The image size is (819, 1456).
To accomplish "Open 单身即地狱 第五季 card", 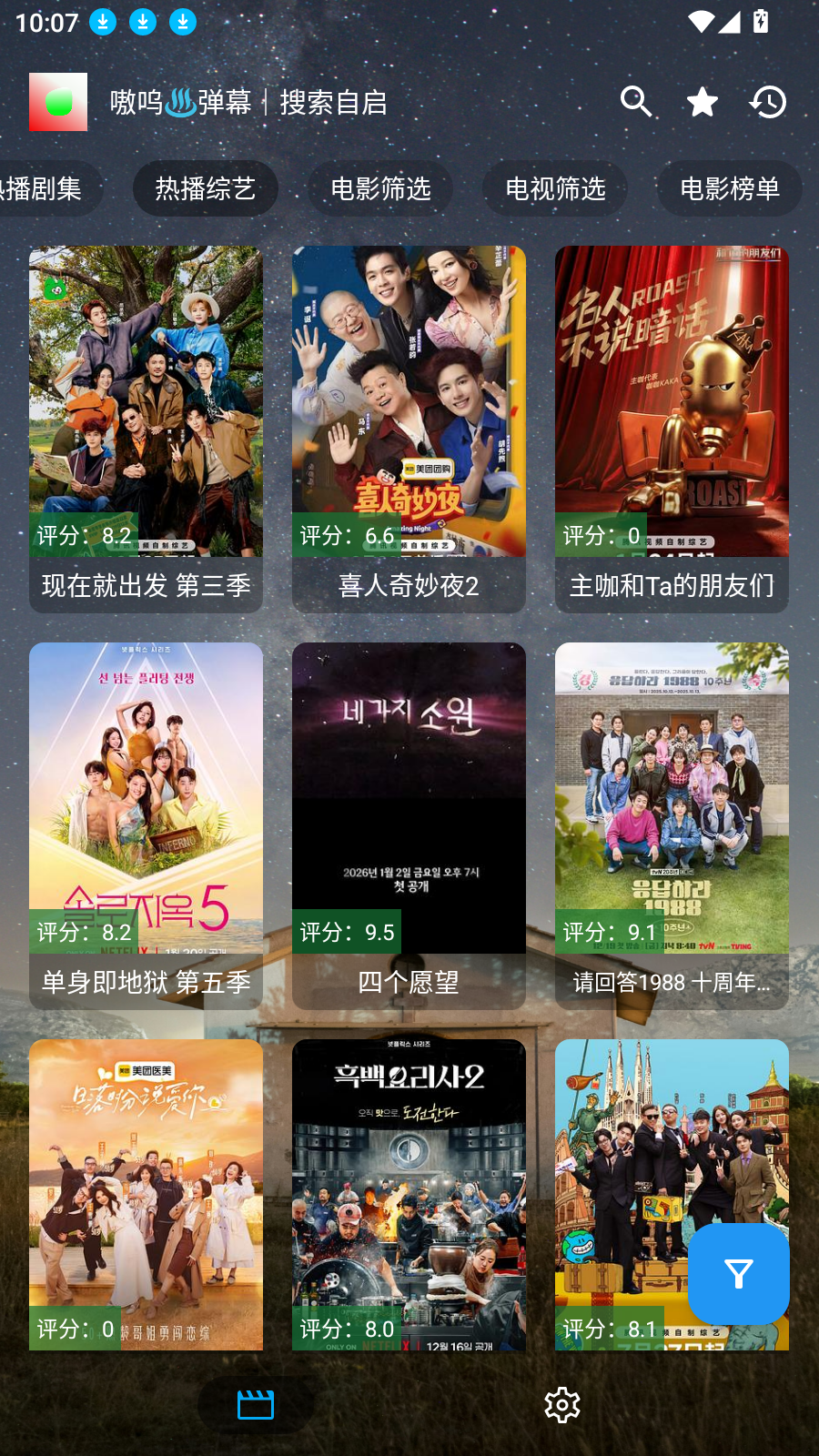I will [146, 825].
